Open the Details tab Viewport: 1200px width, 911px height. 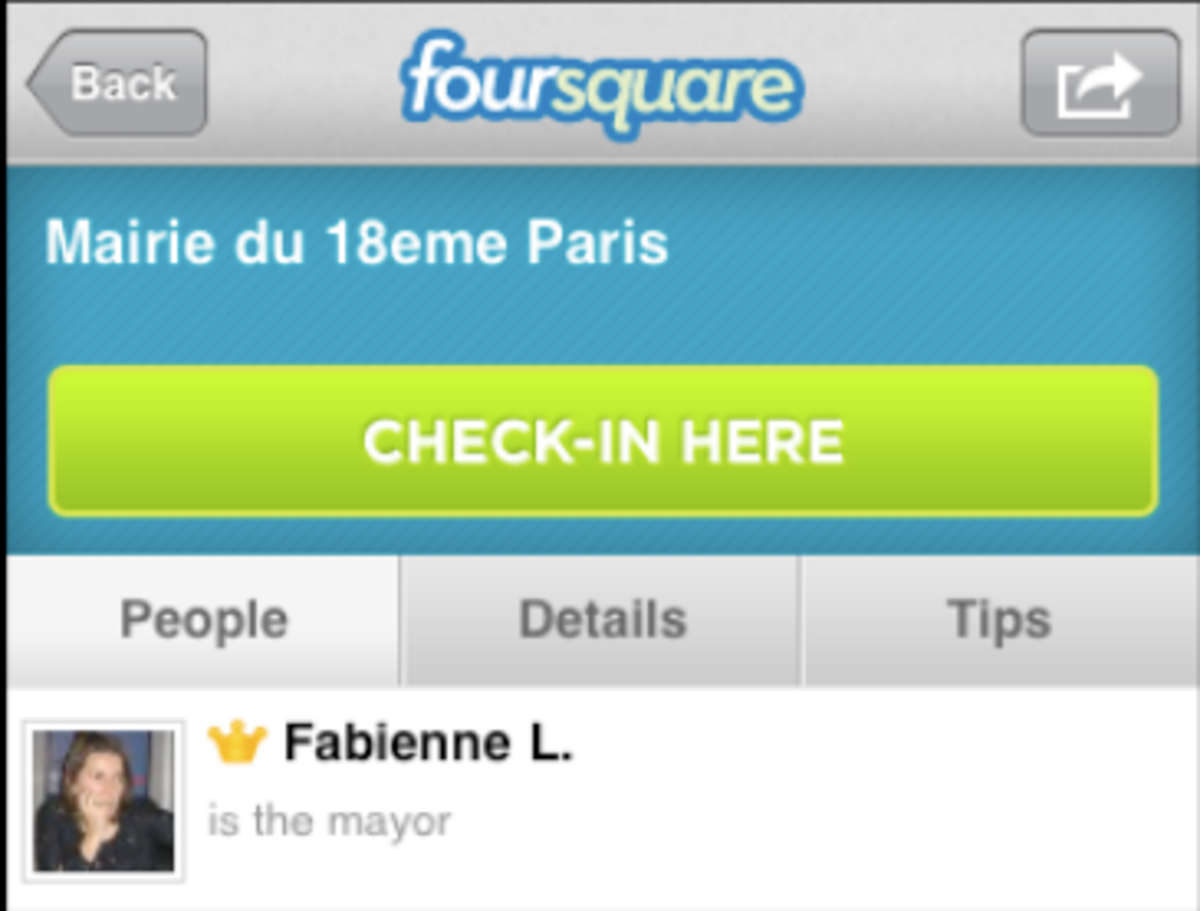pos(601,620)
